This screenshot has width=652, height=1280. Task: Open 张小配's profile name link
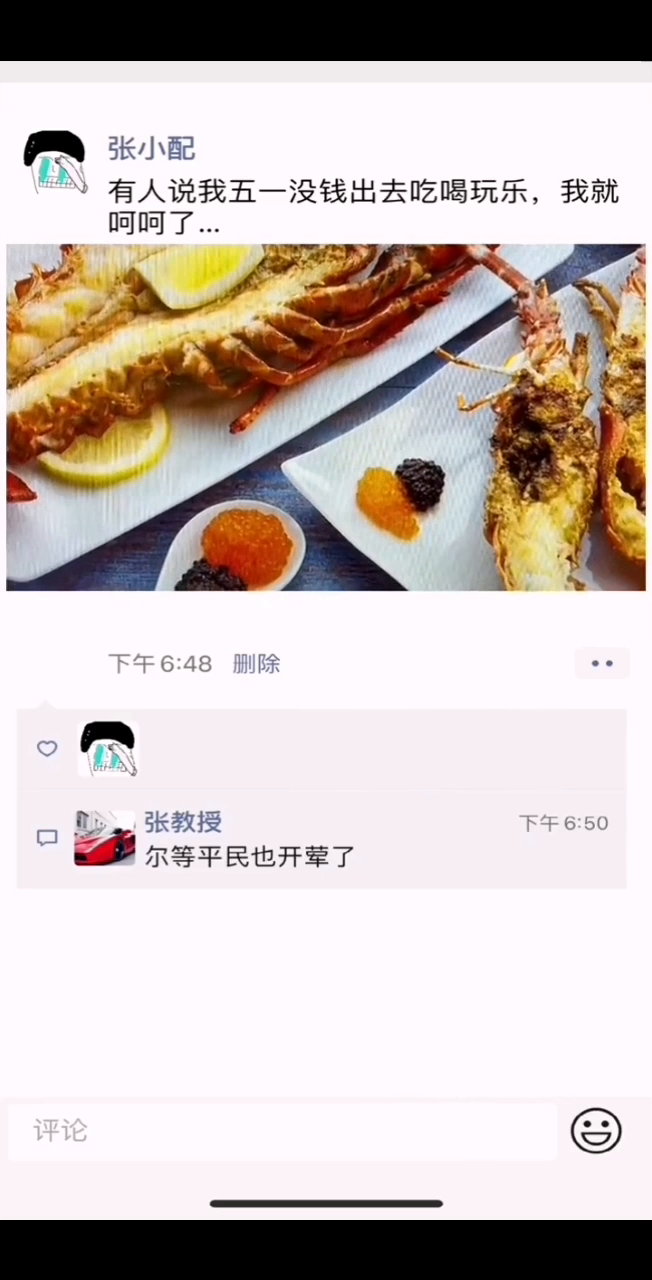pyautogui.click(x=151, y=149)
